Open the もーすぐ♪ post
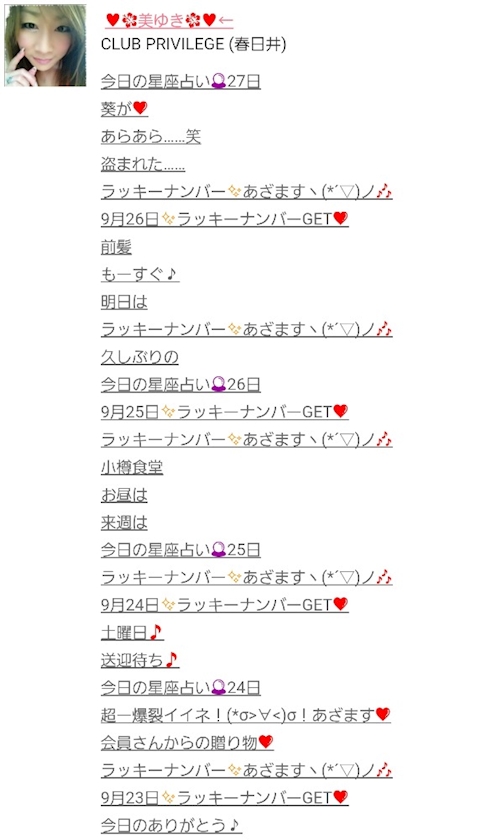The image size is (492, 840). [x=139, y=274]
